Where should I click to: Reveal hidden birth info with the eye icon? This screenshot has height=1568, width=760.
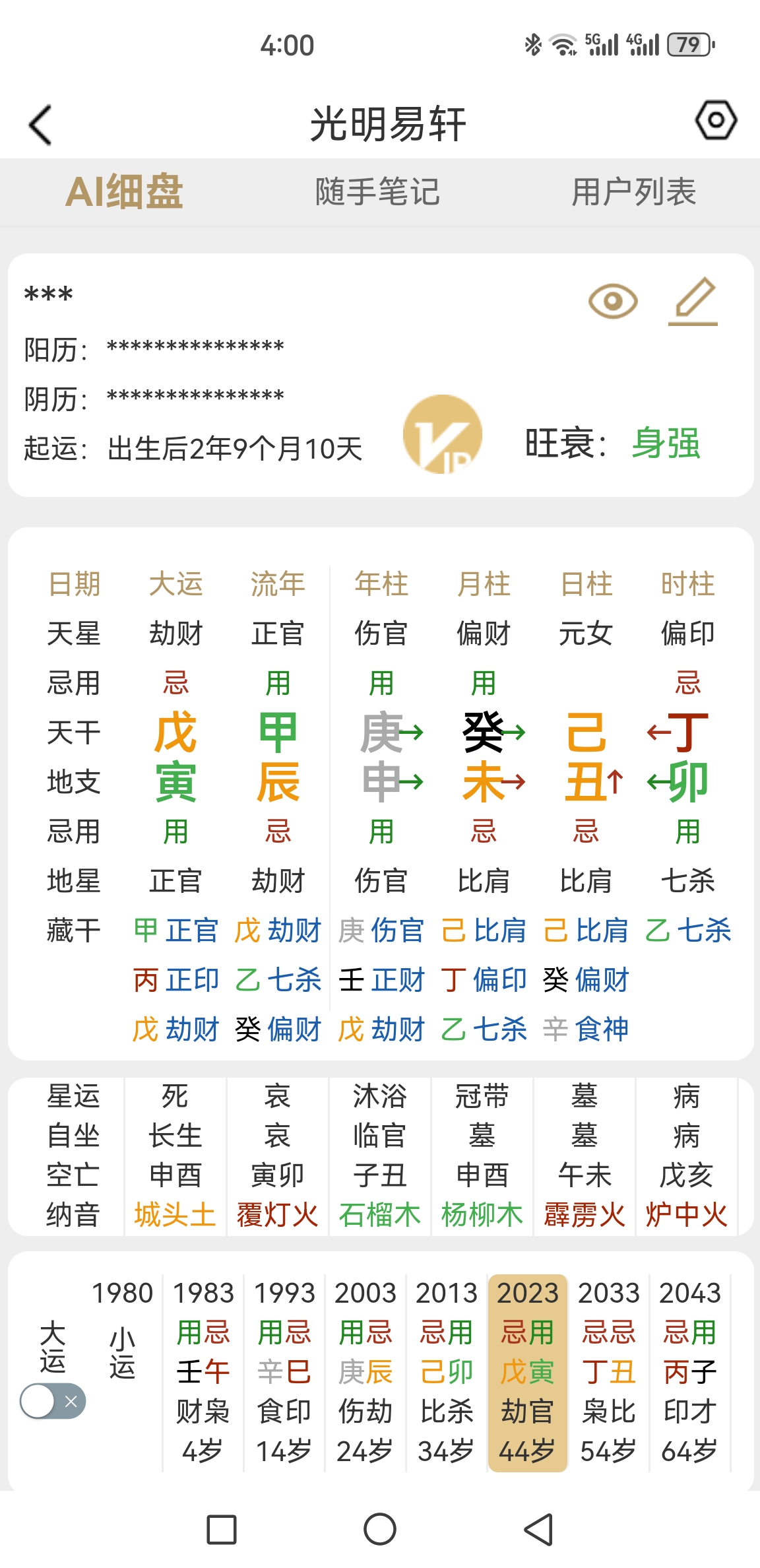[x=613, y=302]
